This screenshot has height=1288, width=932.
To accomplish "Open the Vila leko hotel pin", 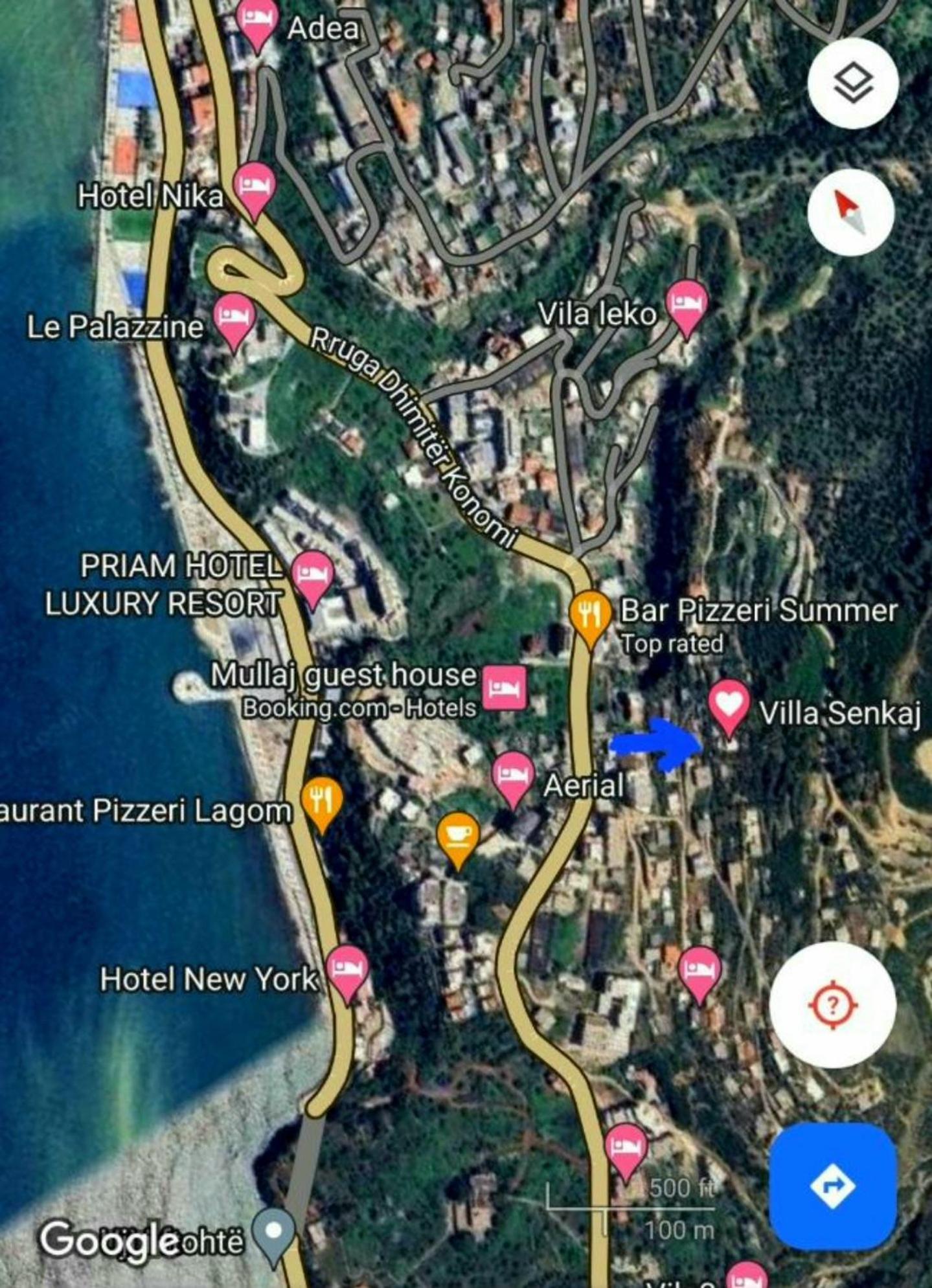I will click(687, 303).
